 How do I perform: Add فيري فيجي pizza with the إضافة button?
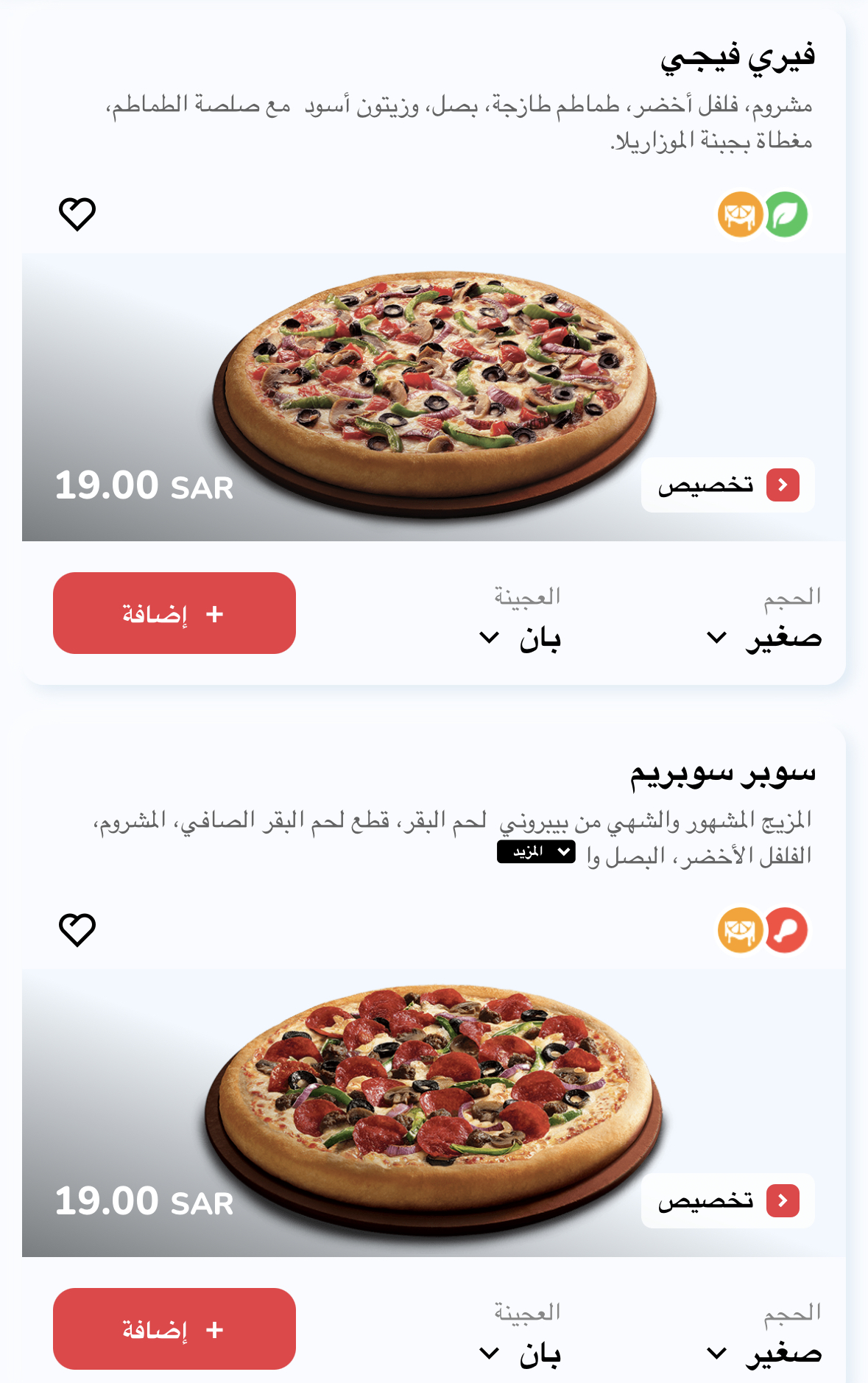click(x=174, y=613)
